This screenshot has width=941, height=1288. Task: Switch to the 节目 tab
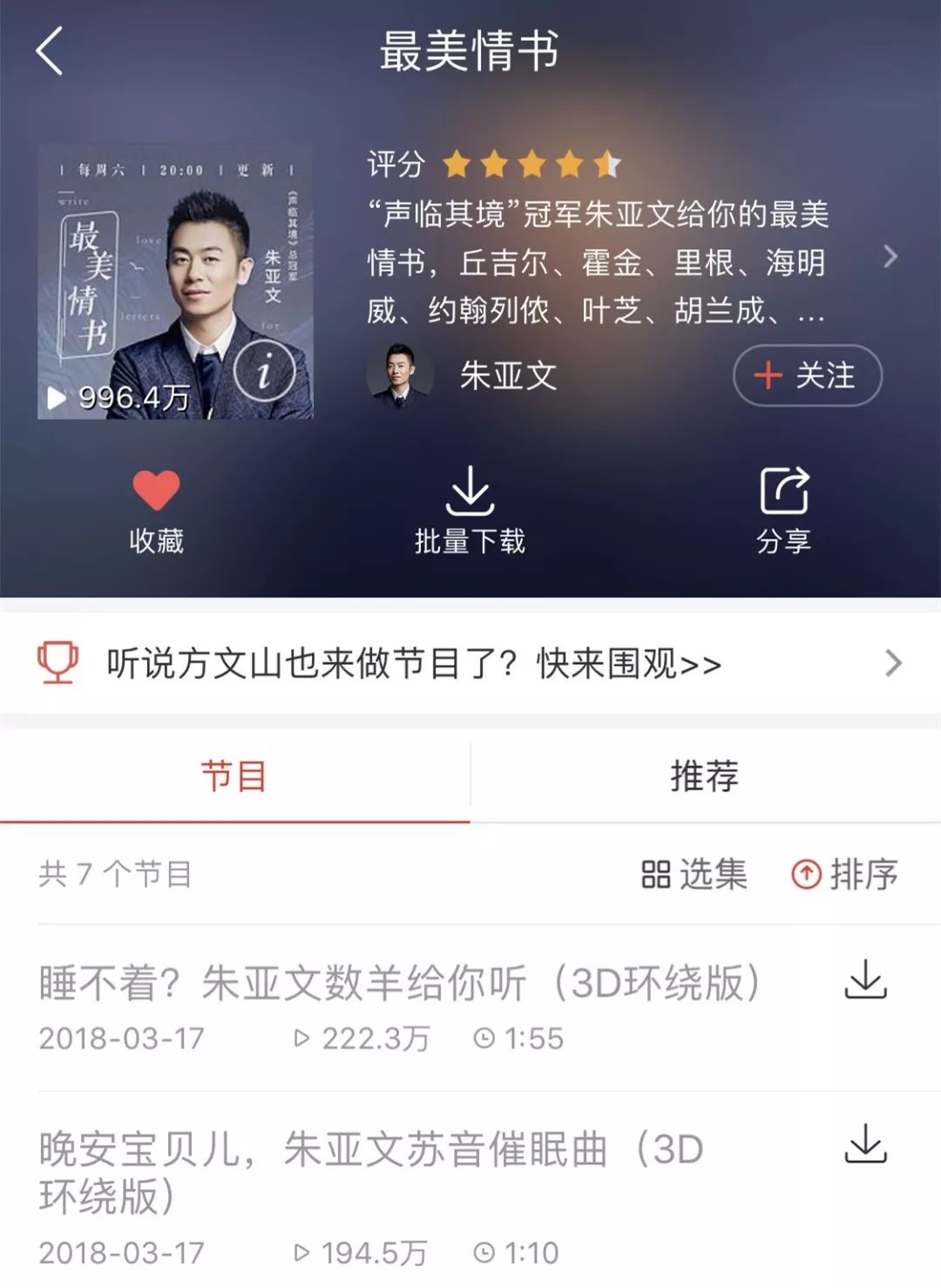coord(234,776)
